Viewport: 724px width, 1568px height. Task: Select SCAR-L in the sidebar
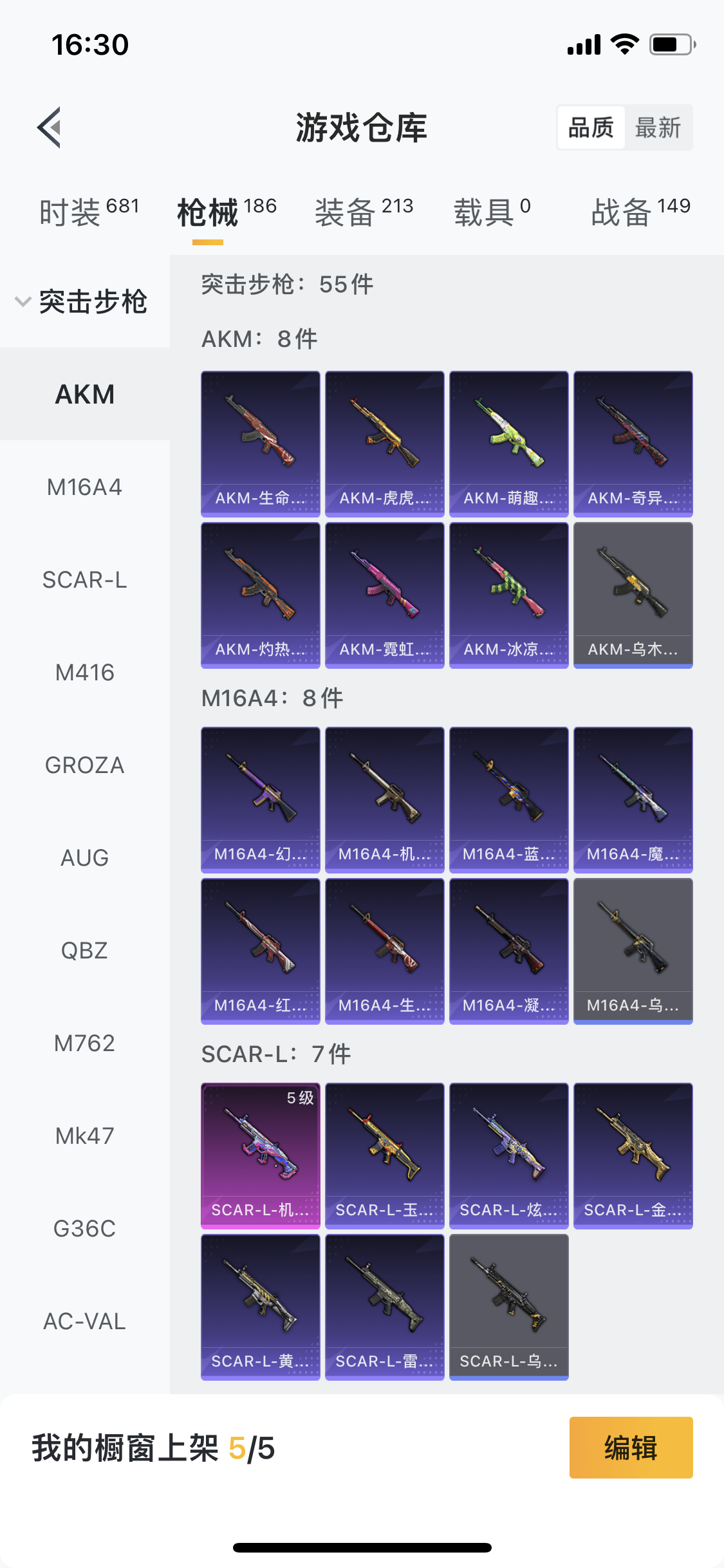84,580
